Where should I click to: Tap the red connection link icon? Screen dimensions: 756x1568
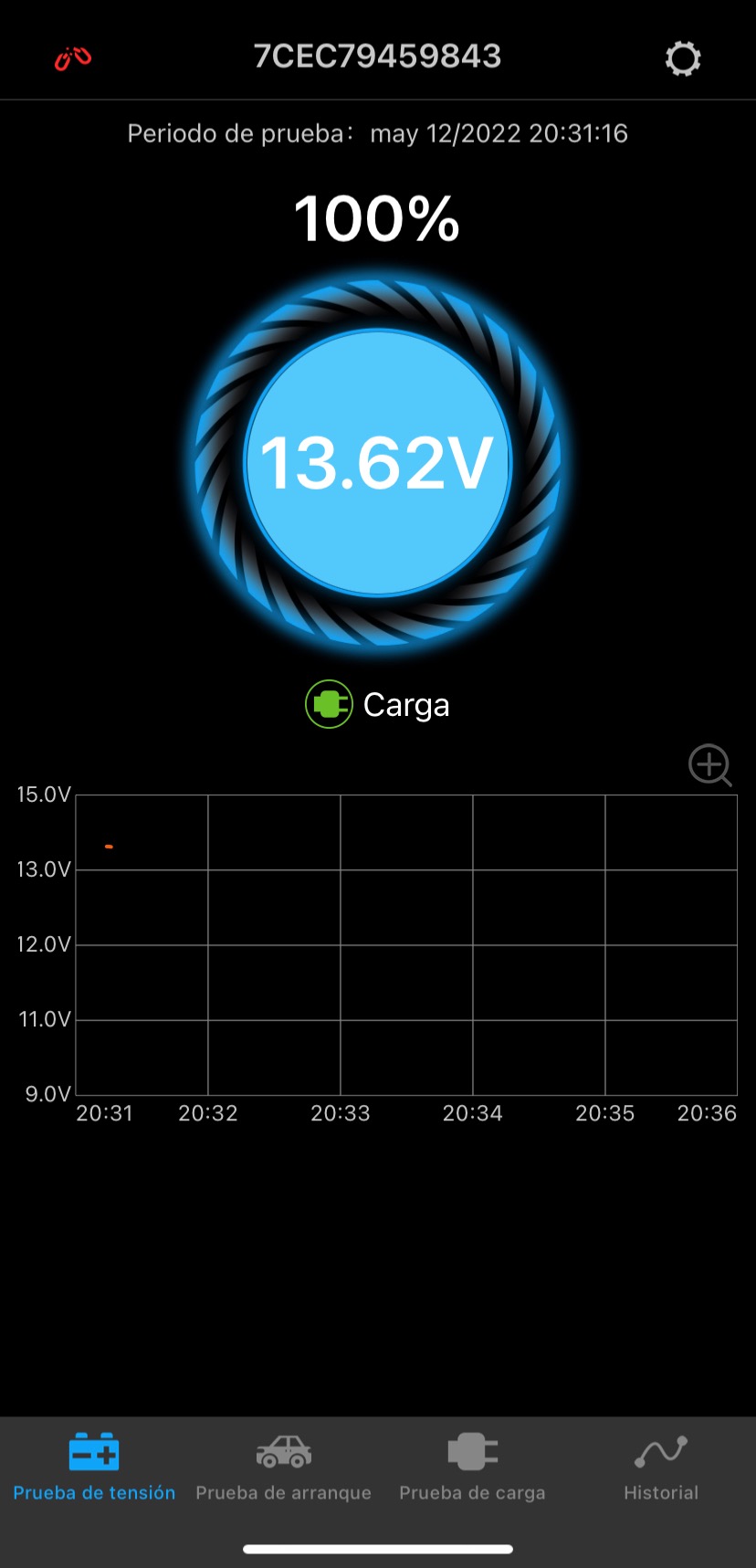(73, 58)
